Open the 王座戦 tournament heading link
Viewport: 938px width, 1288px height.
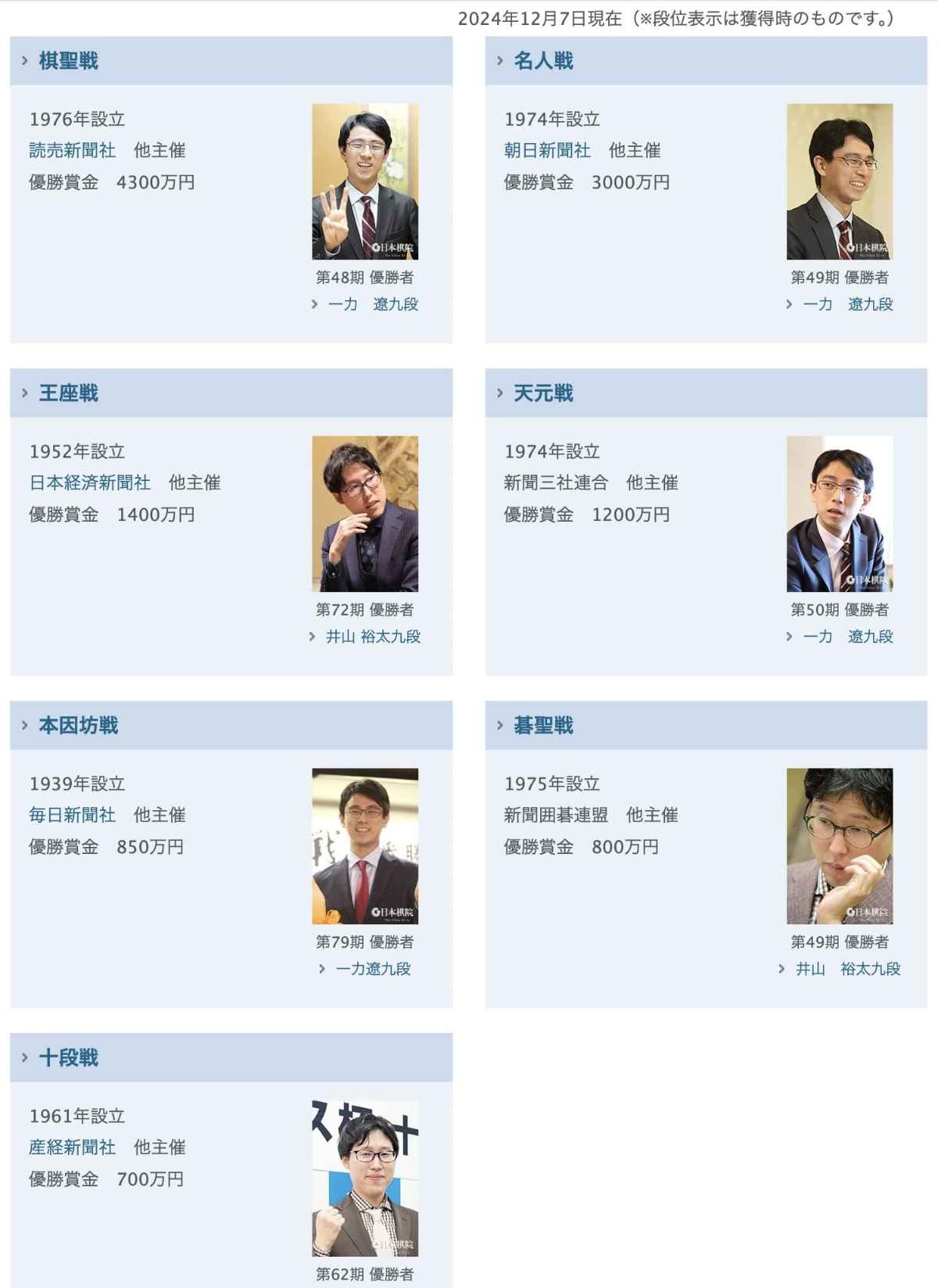click(68, 393)
